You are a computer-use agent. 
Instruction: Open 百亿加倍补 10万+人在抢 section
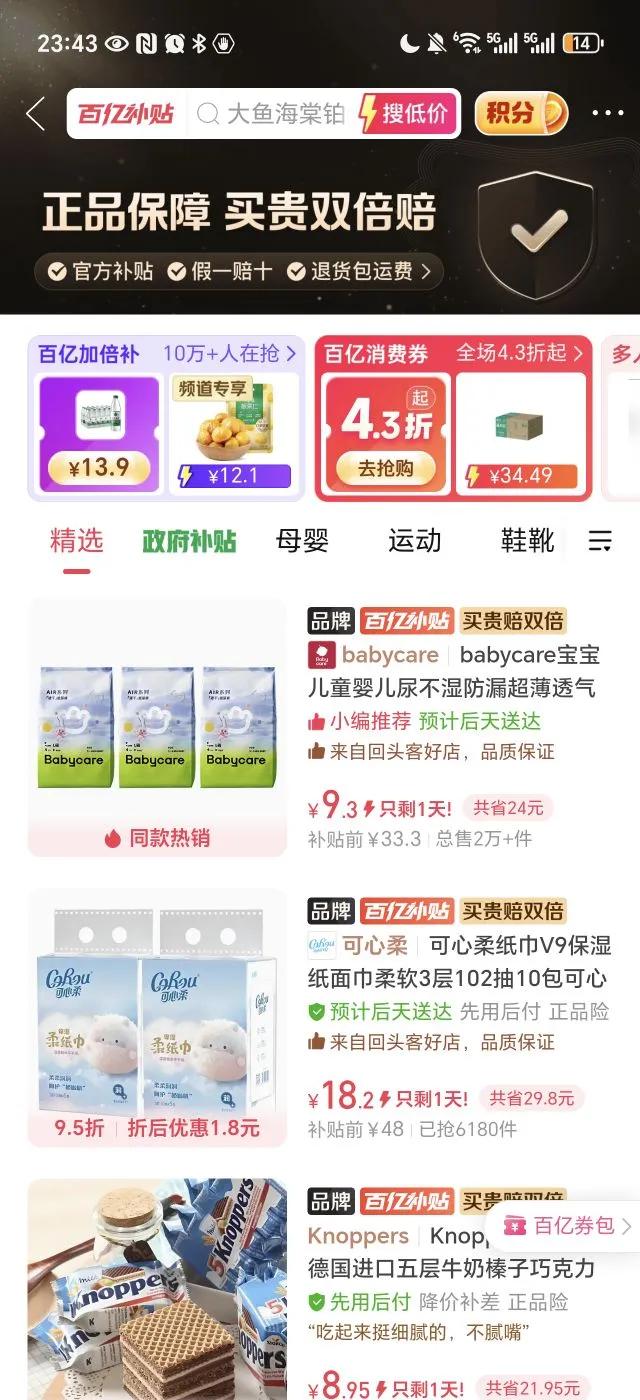(167, 353)
